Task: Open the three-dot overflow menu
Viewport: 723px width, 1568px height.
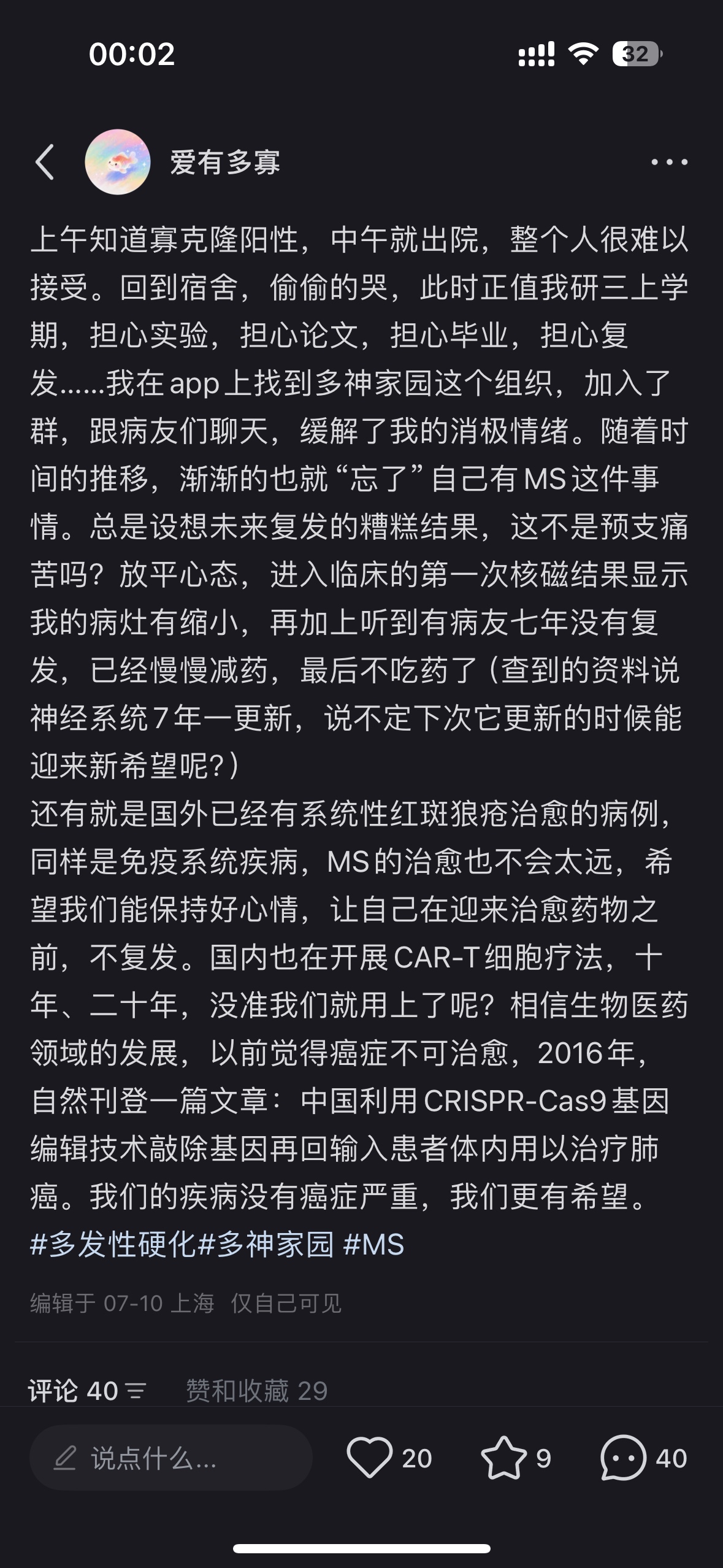Action: click(669, 162)
